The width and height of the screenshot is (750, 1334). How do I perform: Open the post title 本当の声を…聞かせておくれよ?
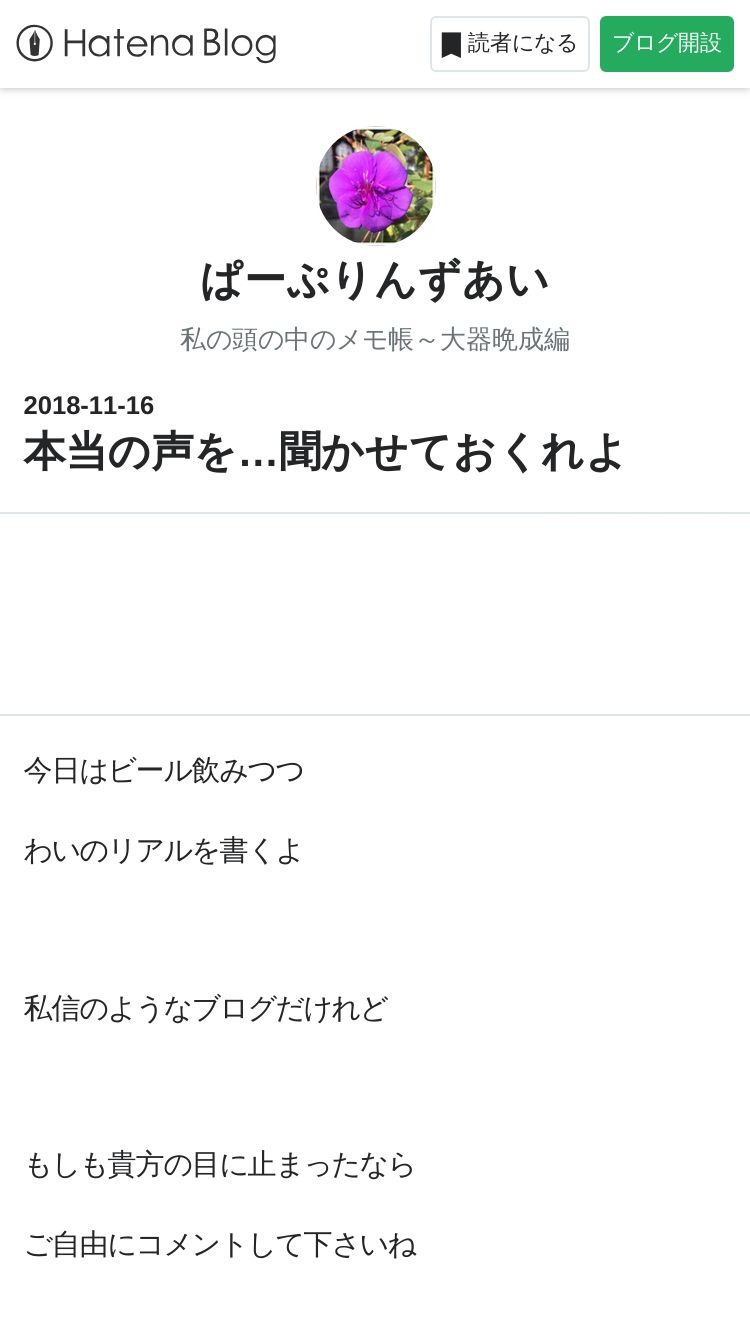point(324,452)
